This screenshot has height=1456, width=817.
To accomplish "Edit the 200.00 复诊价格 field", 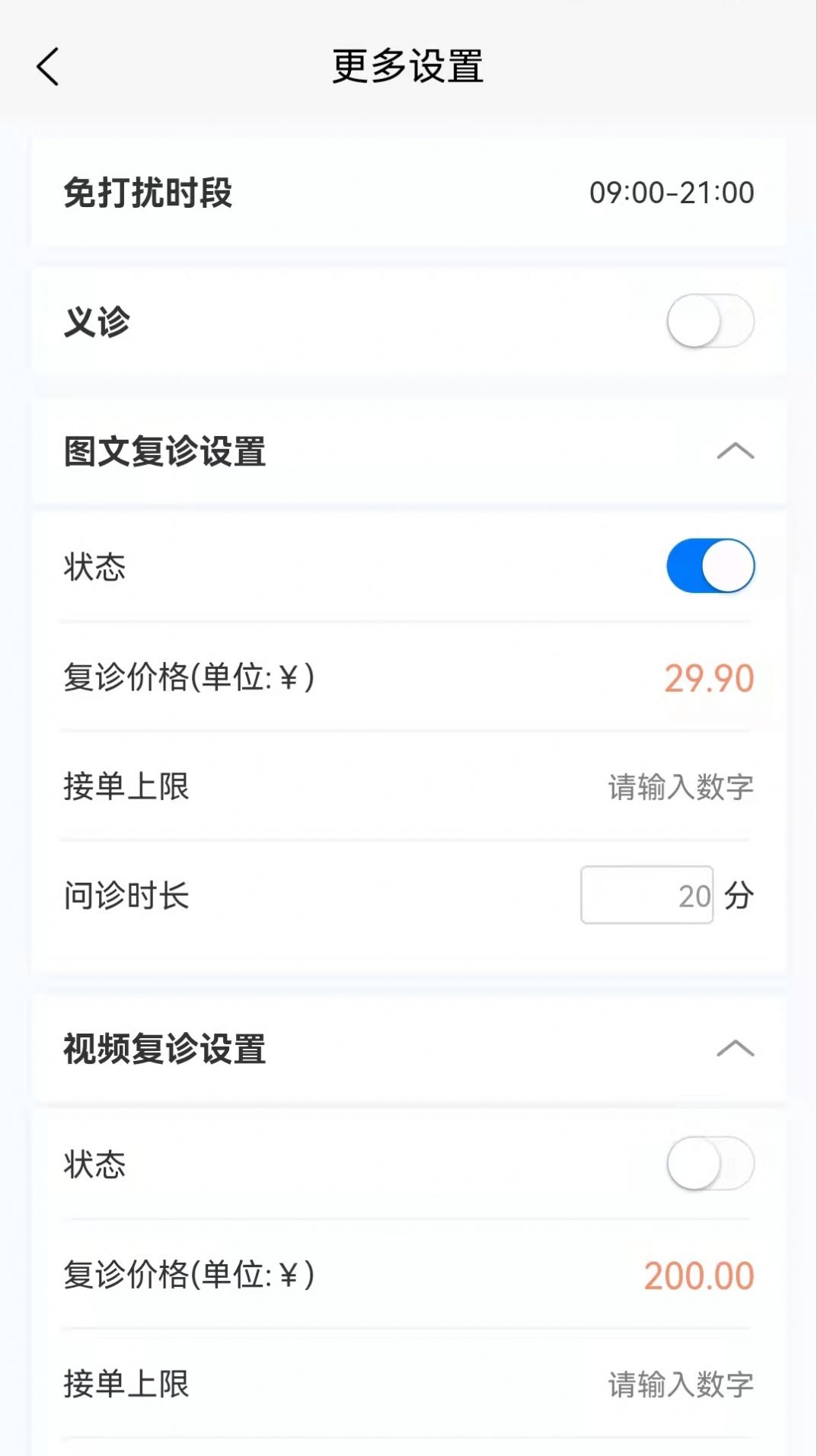I will tap(698, 1276).
